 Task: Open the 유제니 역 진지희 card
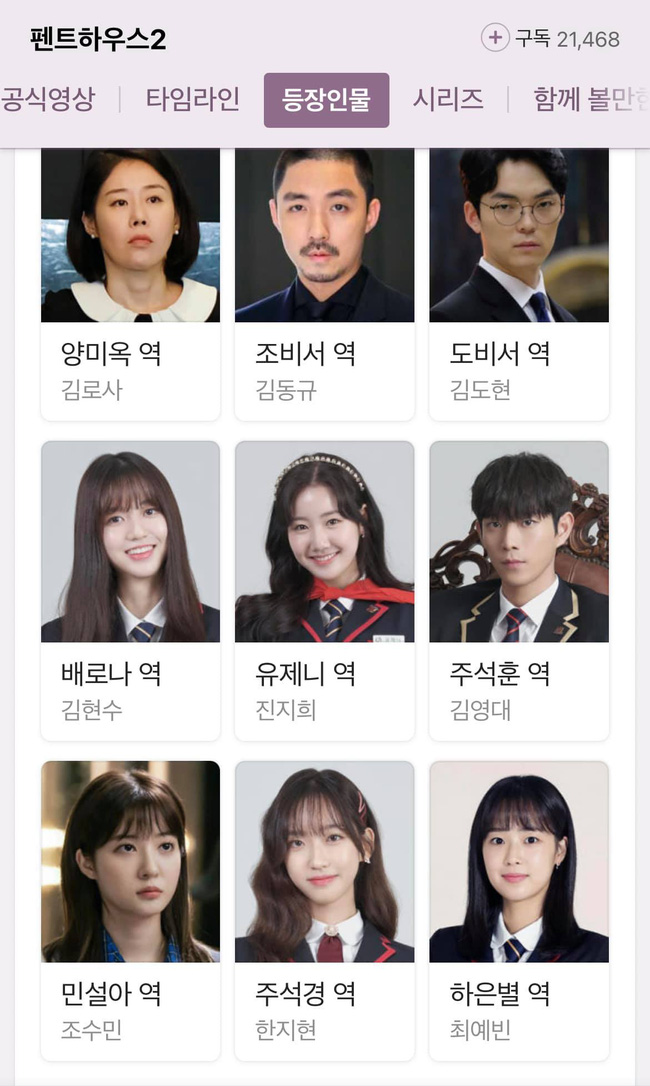(324, 590)
